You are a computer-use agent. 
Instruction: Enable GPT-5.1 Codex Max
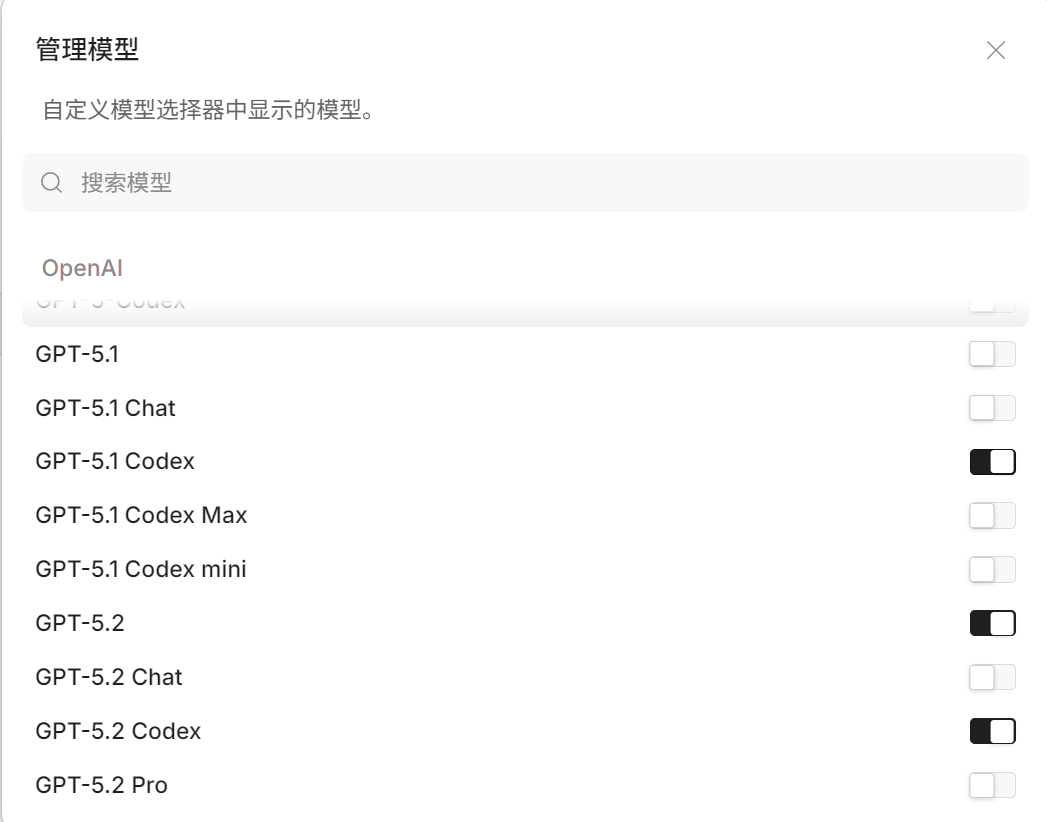pyautogui.click(x=992, y=516)
